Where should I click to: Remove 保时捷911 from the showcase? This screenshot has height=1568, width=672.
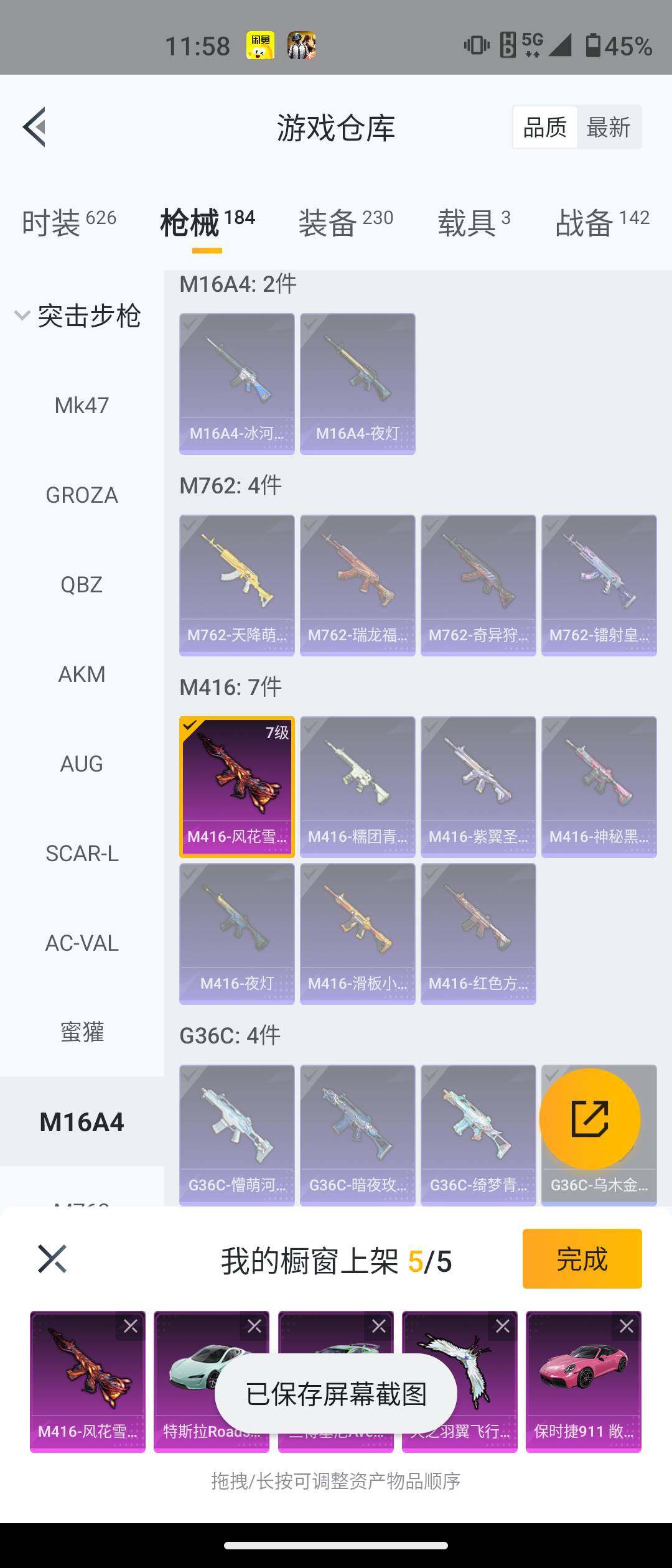click(627, 1326)
